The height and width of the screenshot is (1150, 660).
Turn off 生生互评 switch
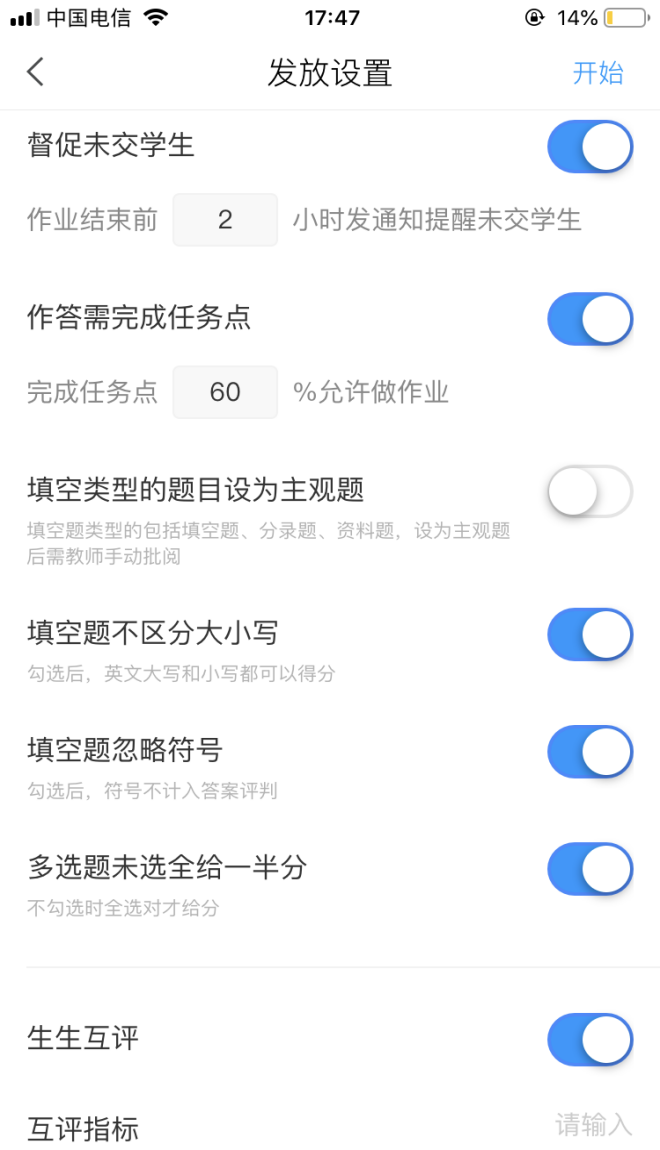pyautogui.click(x=590, y=1039)
